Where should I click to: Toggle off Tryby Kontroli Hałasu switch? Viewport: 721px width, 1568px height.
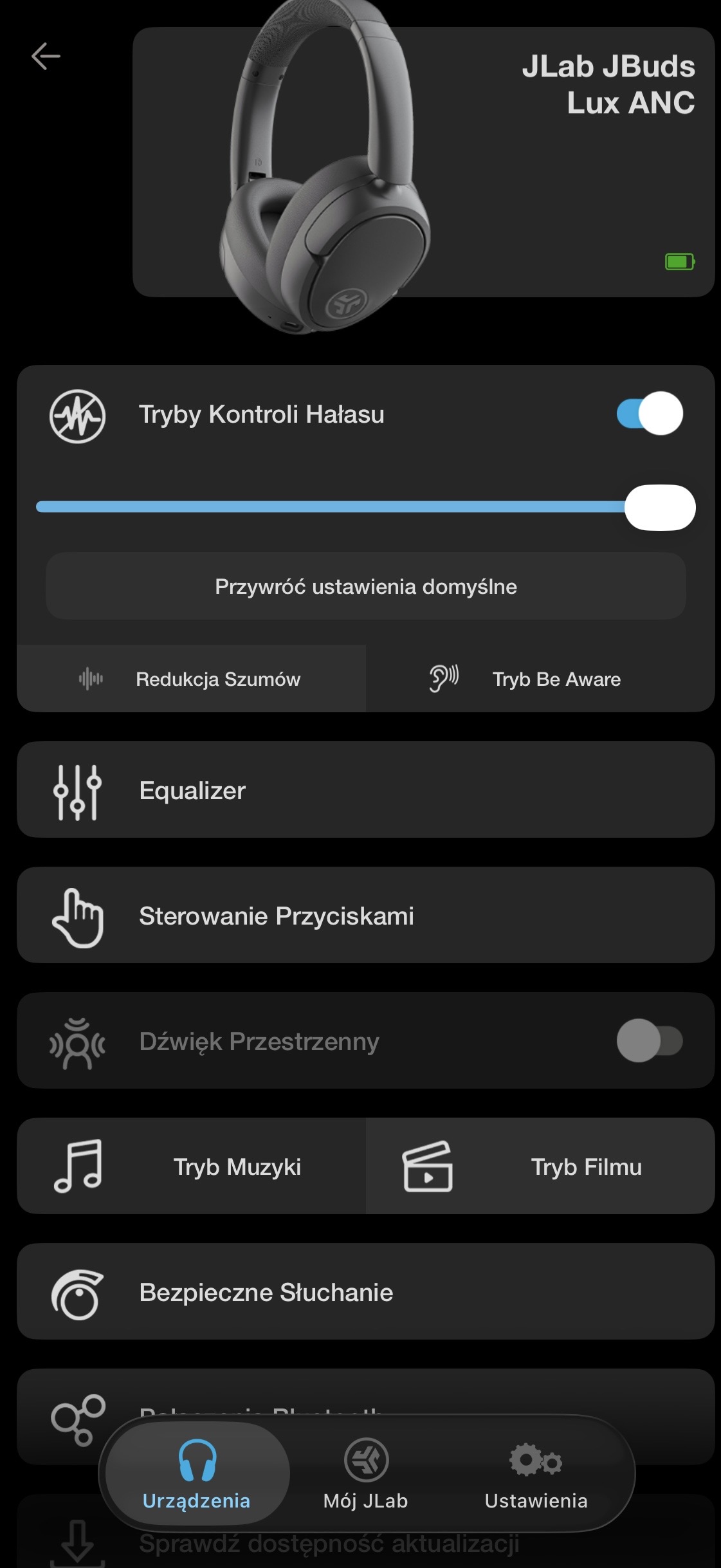click(649, 414)
